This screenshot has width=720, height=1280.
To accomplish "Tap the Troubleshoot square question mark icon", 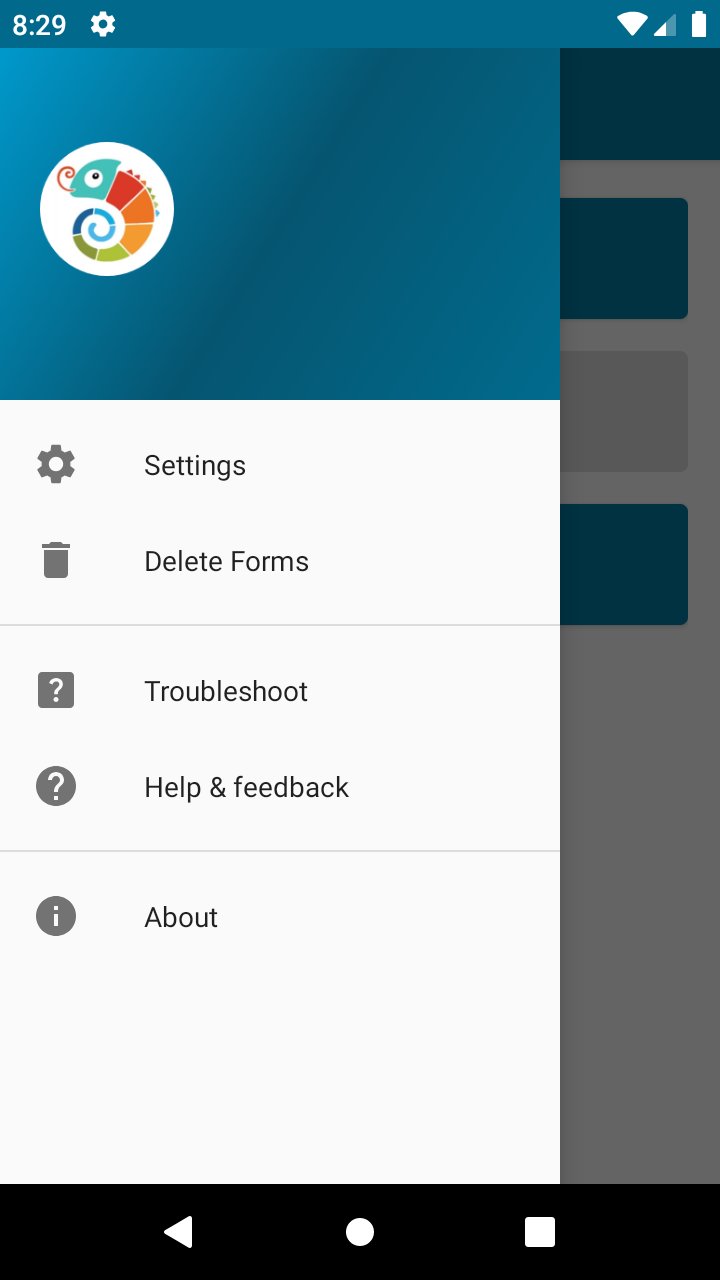I will [55, 689].
